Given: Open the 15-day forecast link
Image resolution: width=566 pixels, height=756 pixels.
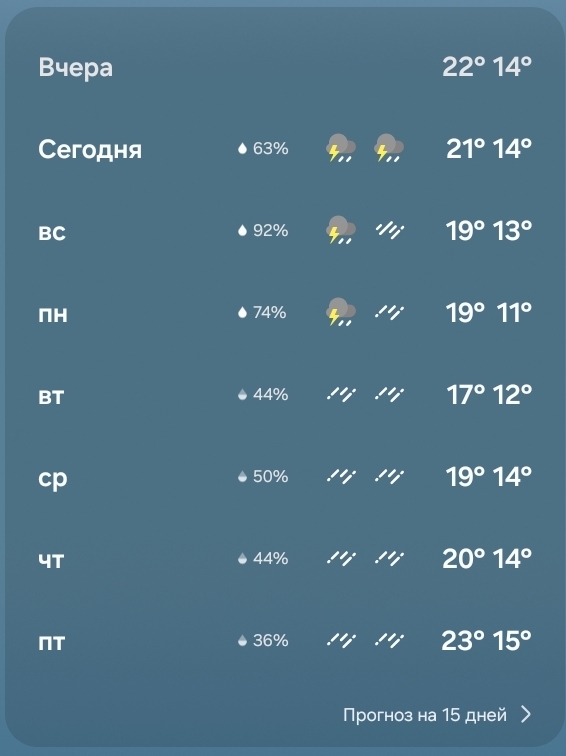Looking at the screenshot, I should tap(437, 715).
